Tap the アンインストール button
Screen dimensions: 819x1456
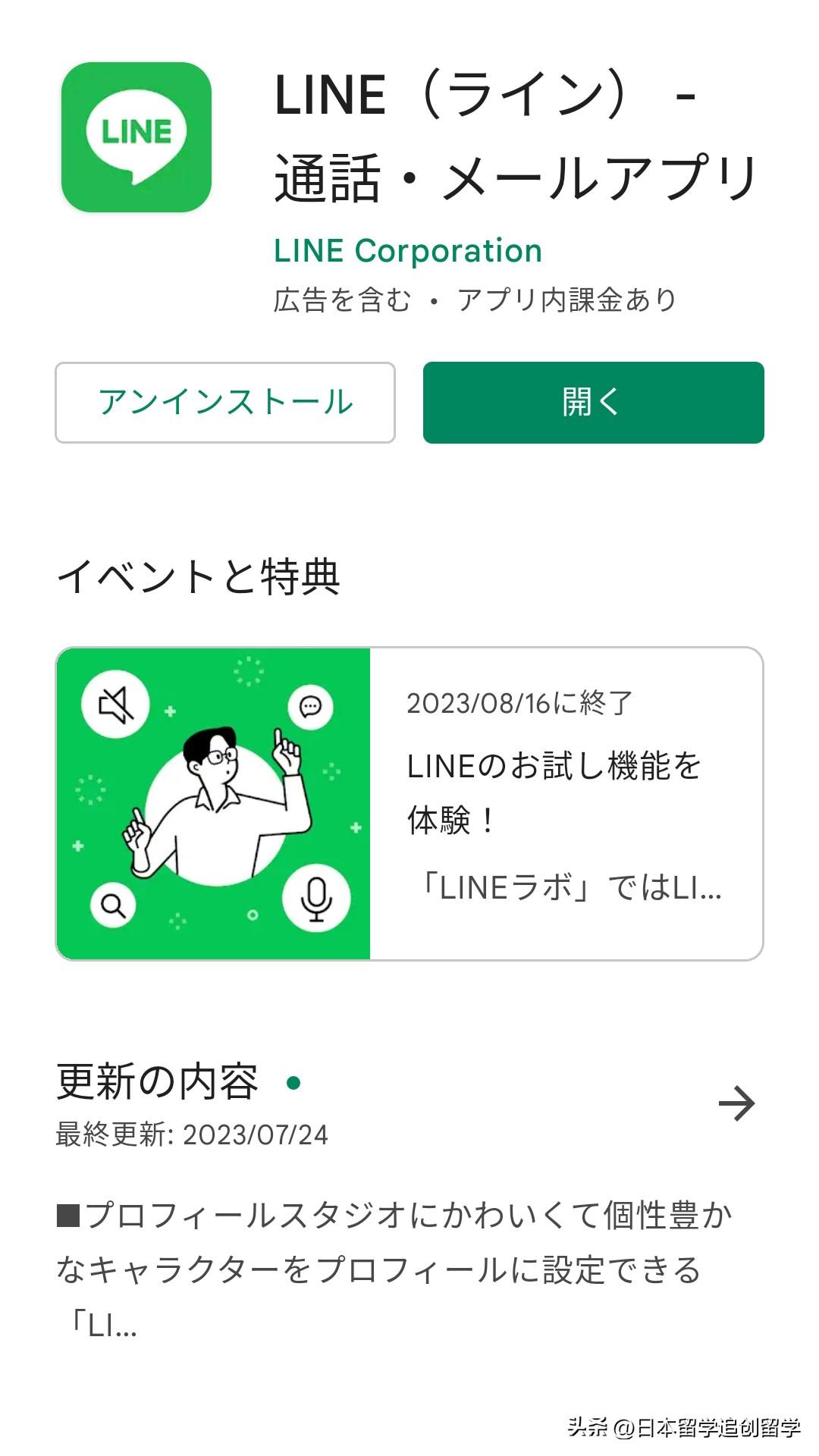224,403
